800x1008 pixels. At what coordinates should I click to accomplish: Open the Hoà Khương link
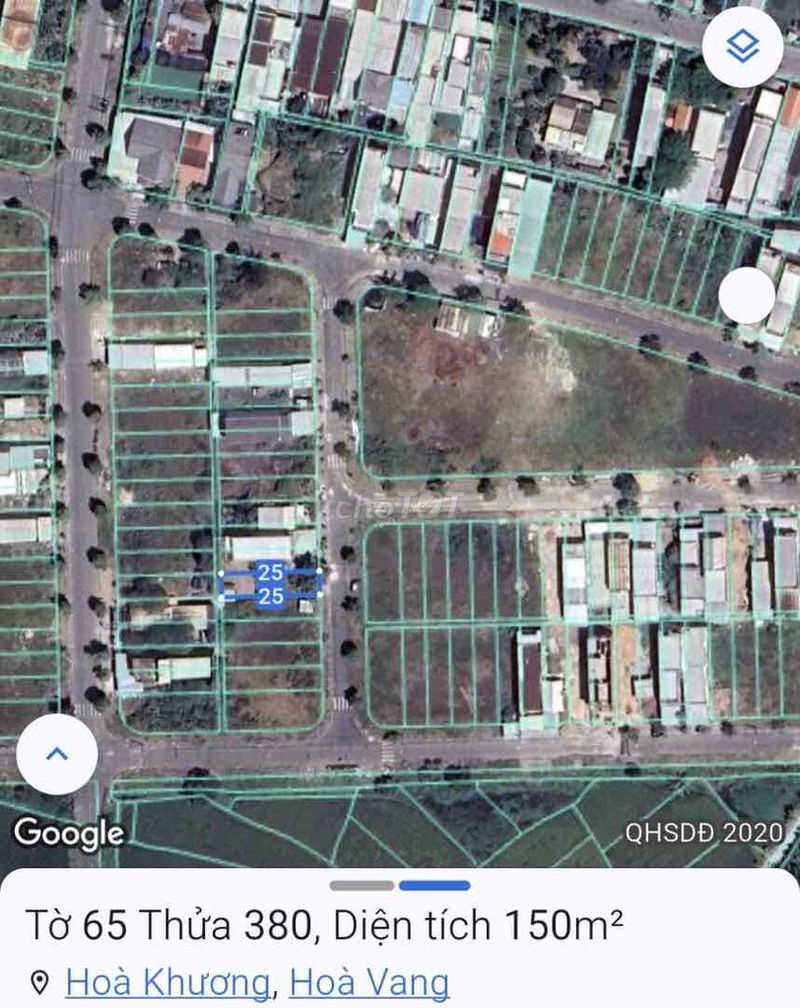coord(167,982)
